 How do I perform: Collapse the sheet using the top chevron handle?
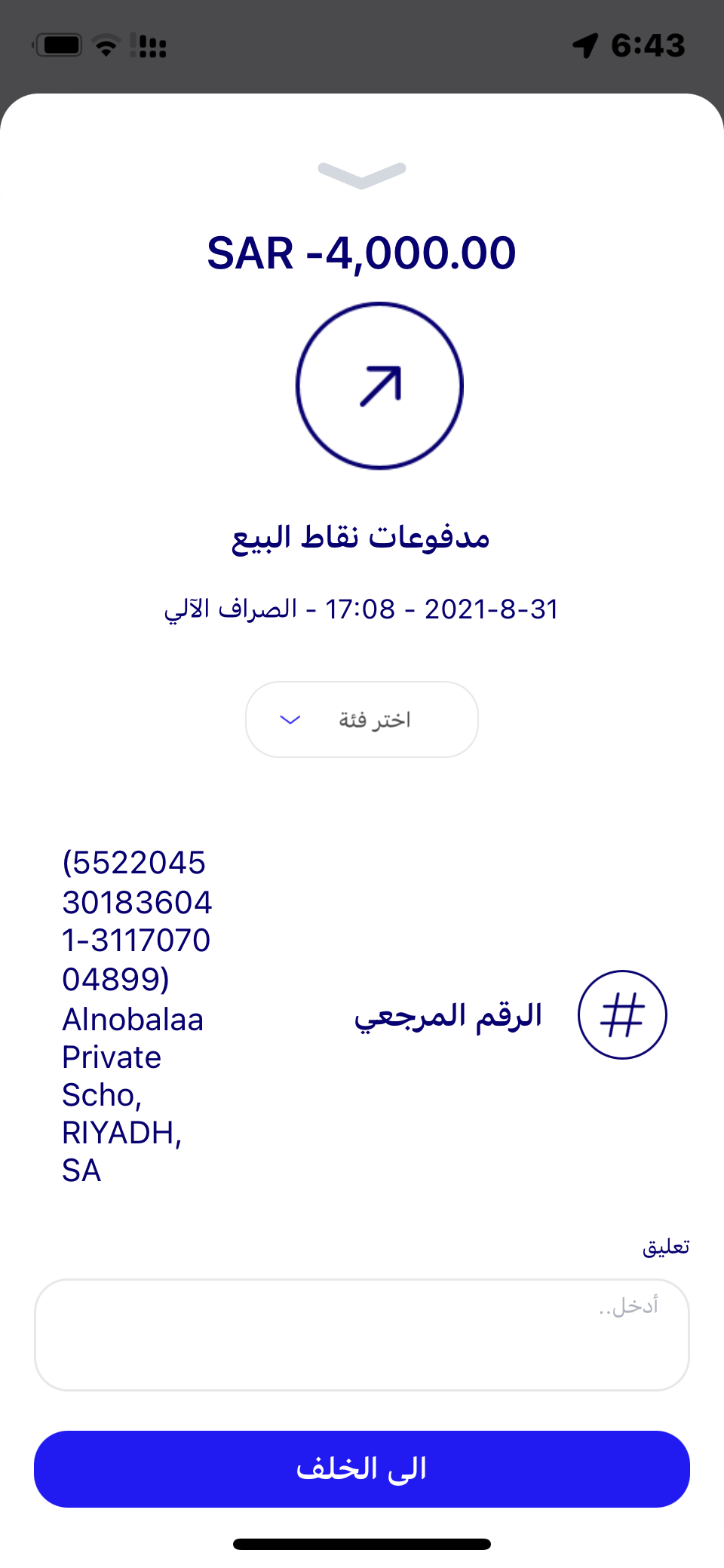pos(362,174)
